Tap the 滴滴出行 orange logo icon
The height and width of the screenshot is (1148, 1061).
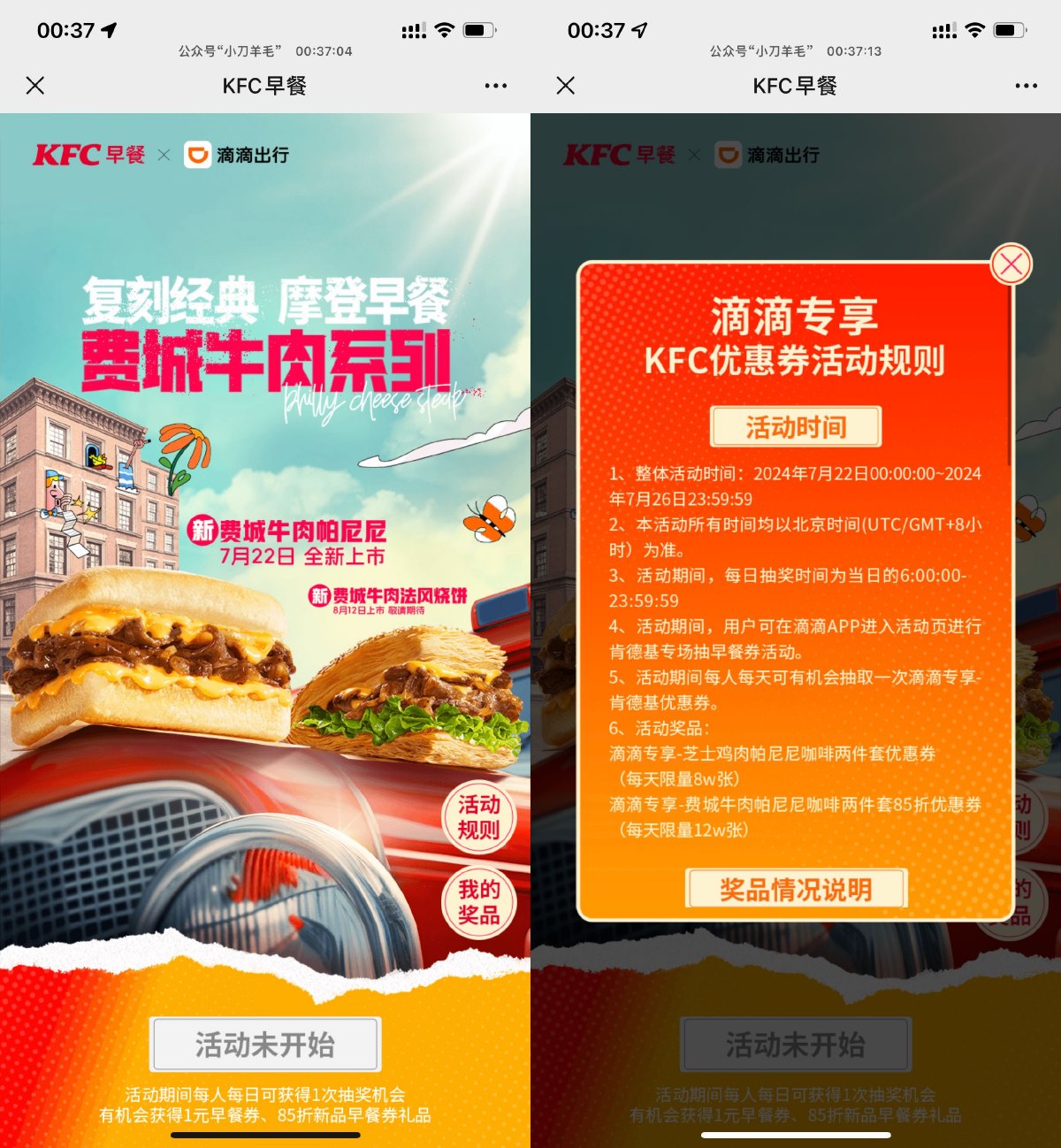tap(196, 154)
